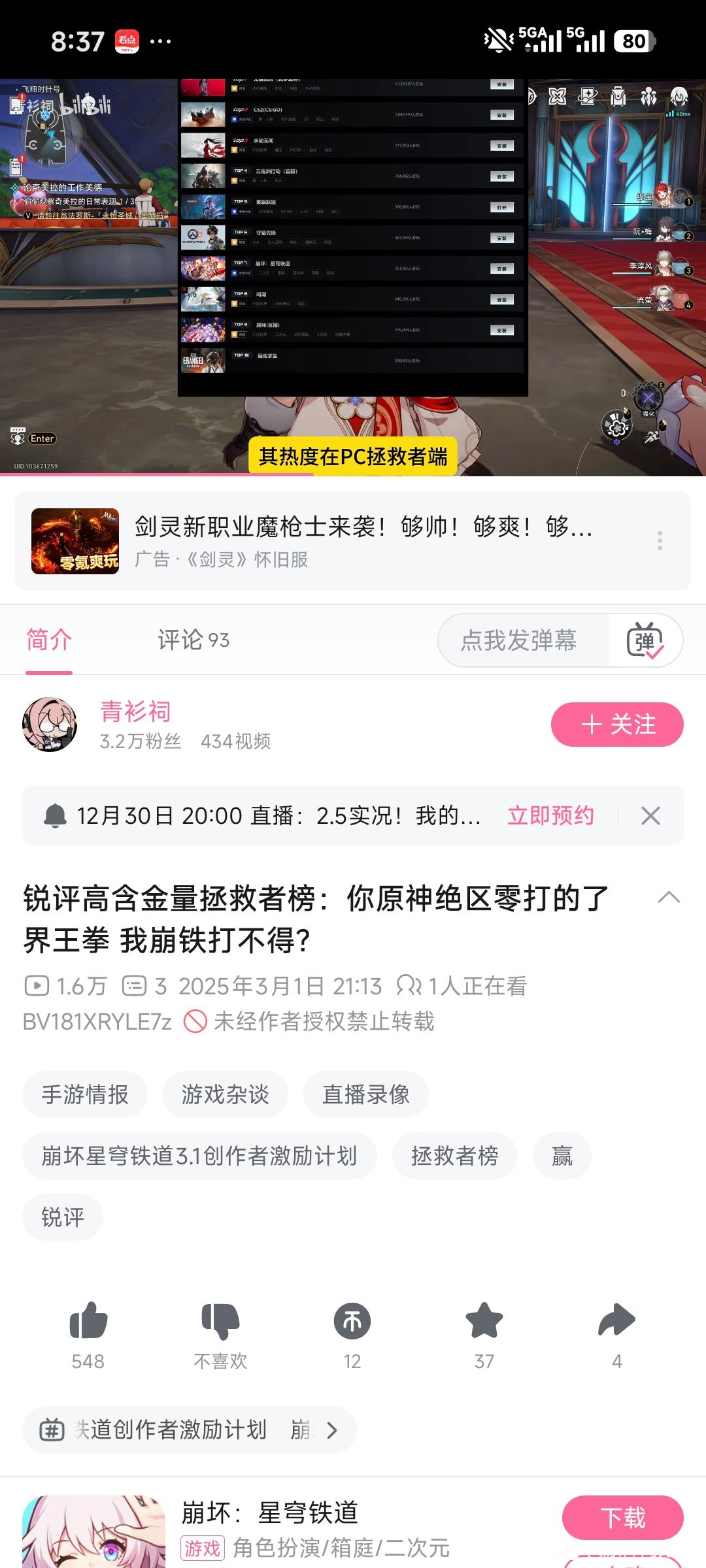Tap 点我发弹幕 input field
This screenshot has width=706, height=1568.
(x=520, y=640)
